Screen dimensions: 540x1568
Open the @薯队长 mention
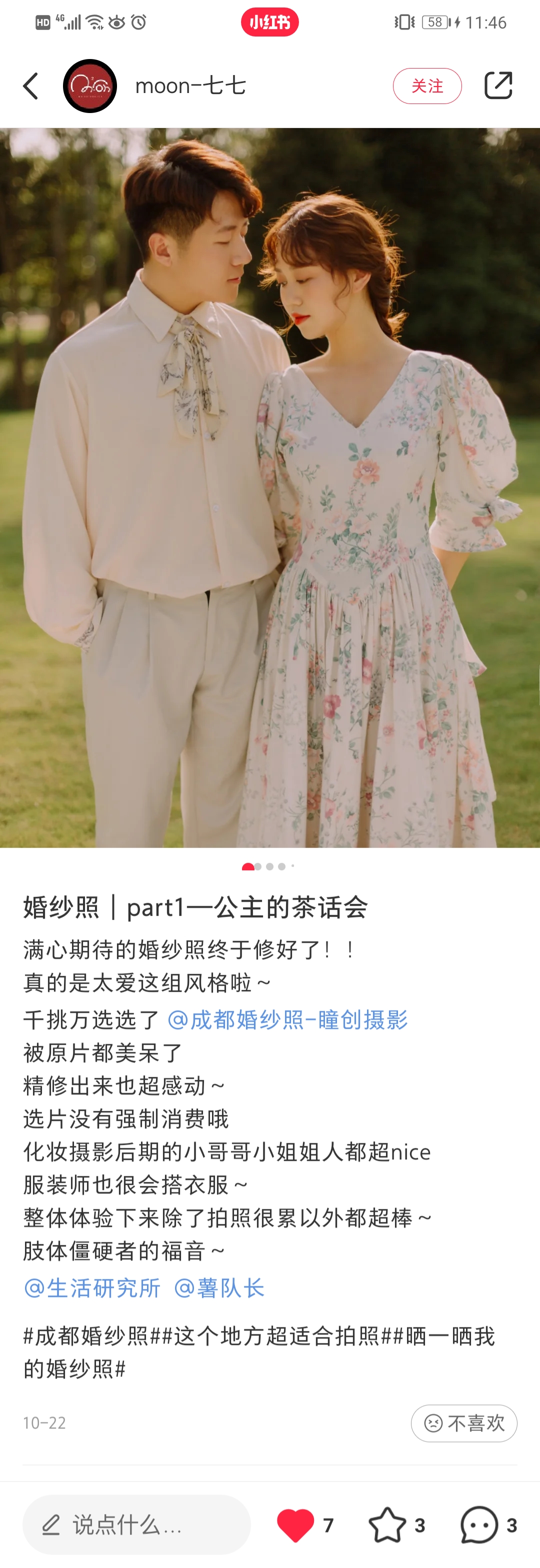[x=219, y=1288]
